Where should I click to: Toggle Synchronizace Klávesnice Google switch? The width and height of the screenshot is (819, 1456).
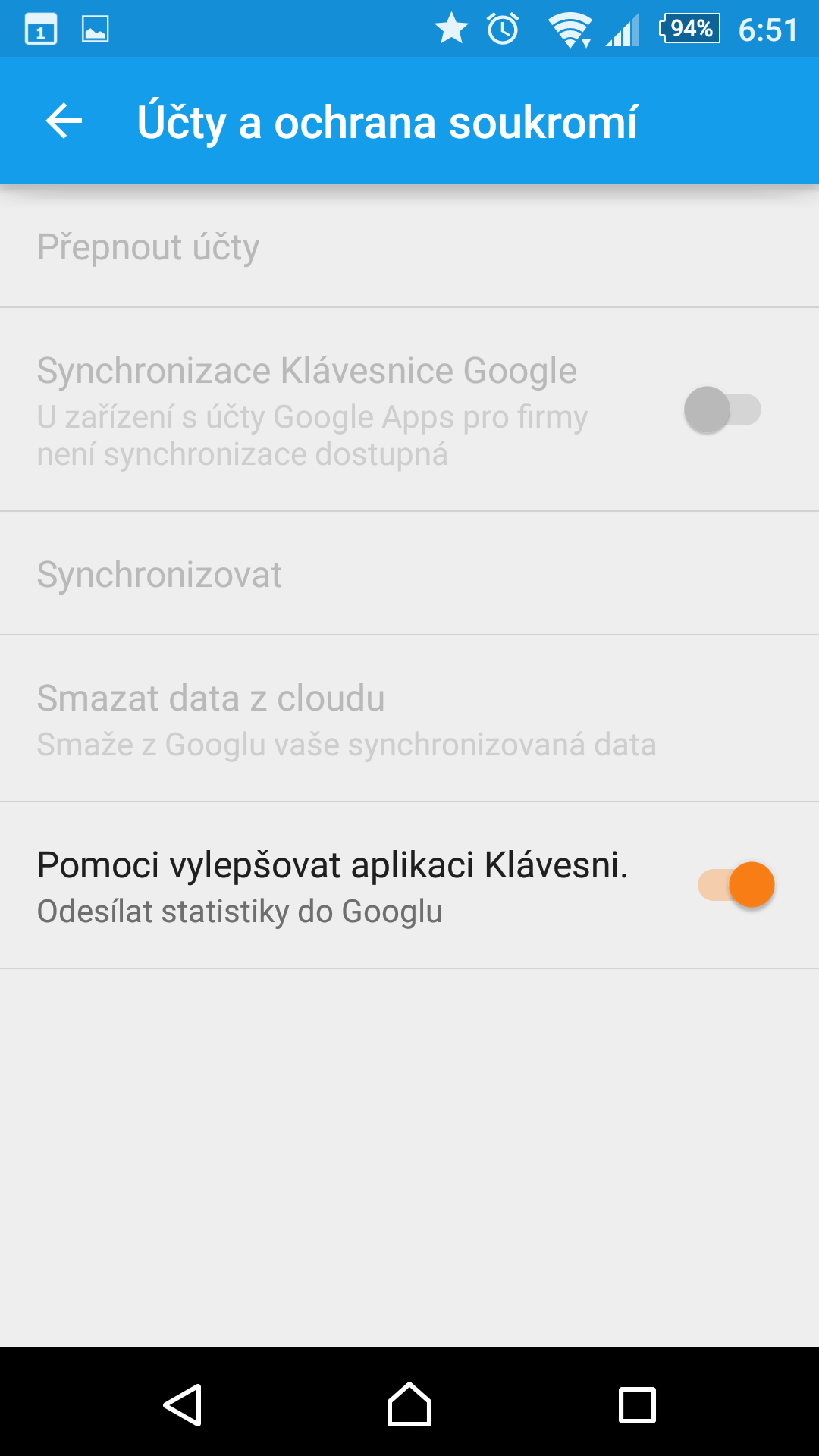[x=722, y=409]
